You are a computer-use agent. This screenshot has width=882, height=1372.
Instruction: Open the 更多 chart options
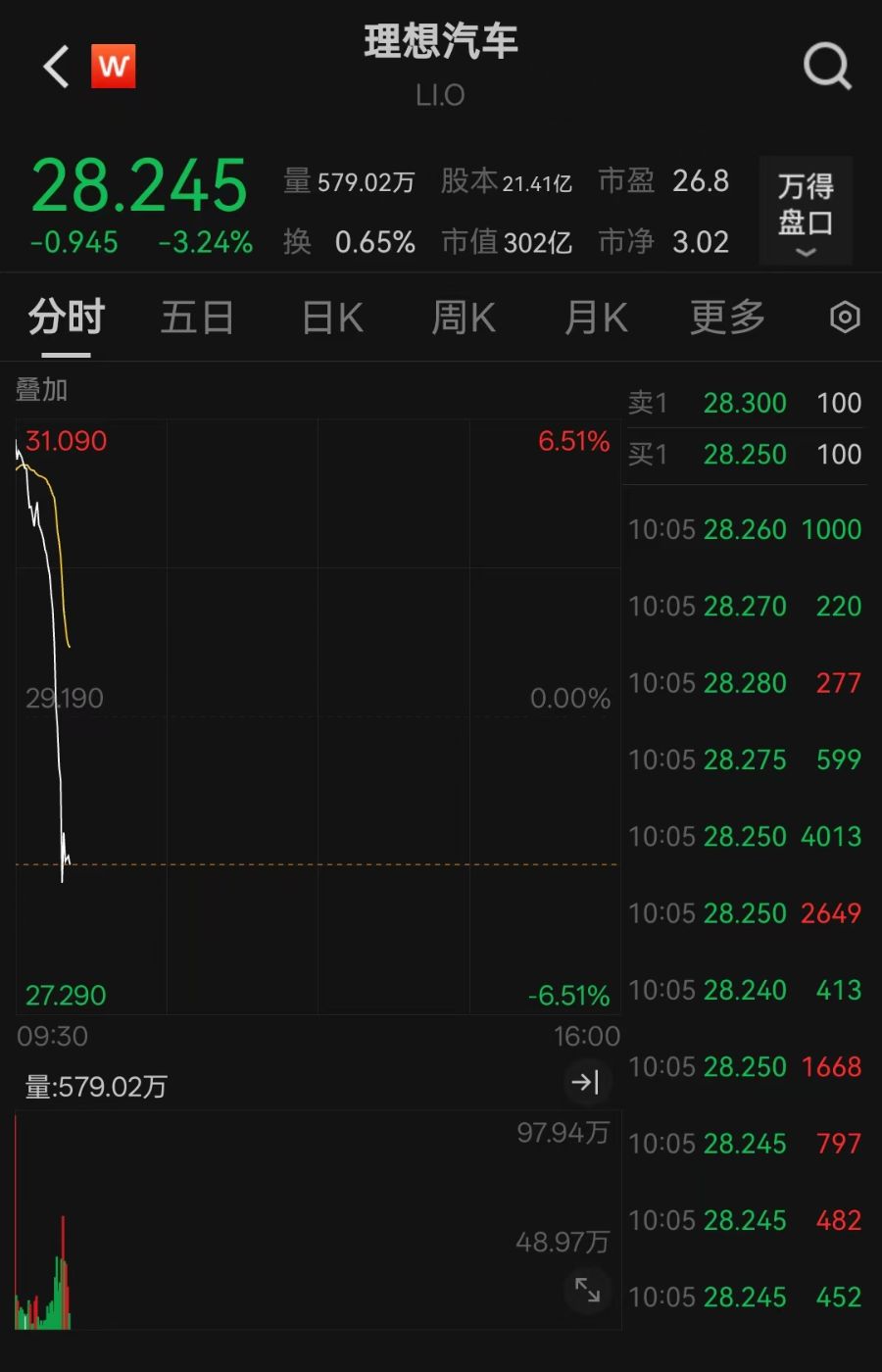(727, 318)
